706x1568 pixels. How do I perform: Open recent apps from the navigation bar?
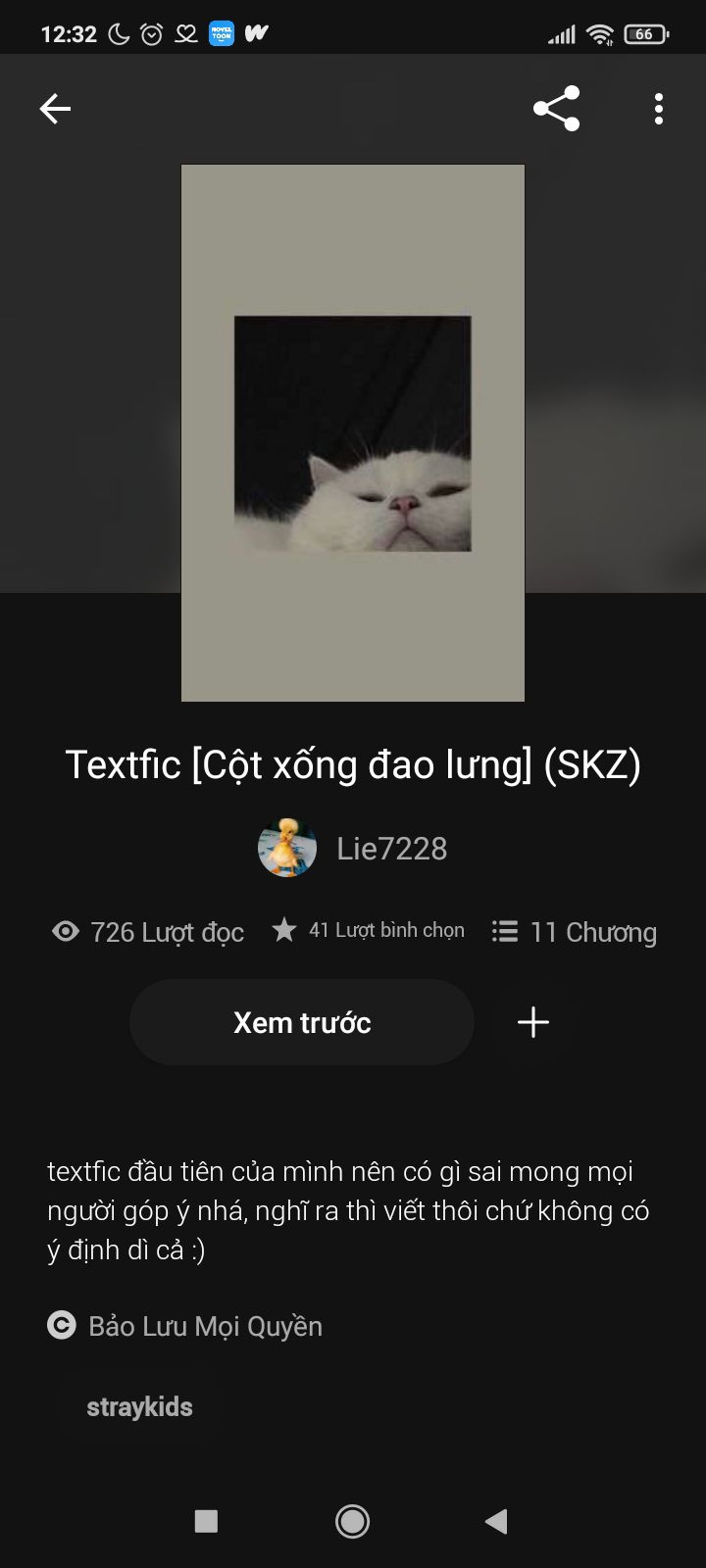pos(206,1521)
